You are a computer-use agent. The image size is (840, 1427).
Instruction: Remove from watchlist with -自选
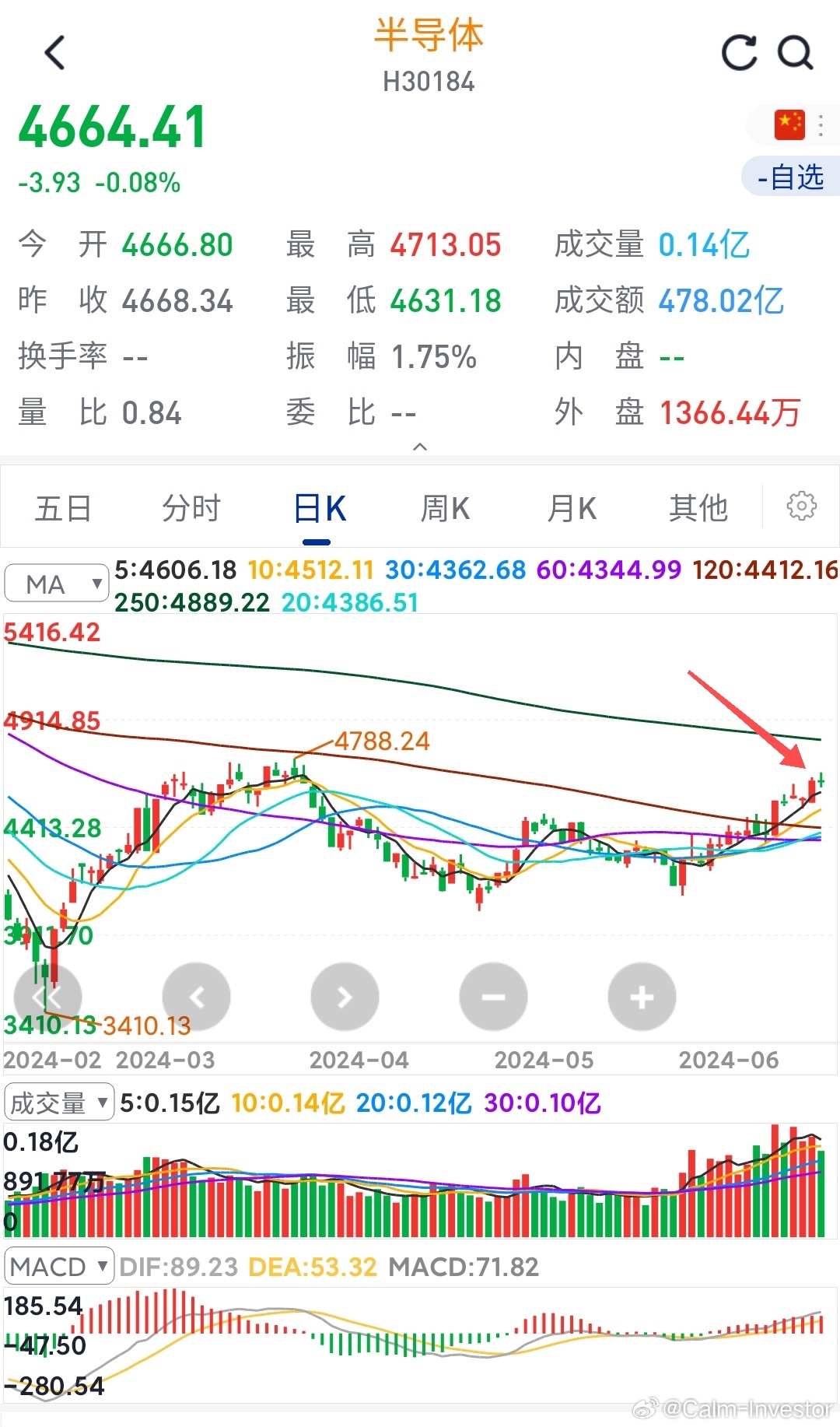791,177
